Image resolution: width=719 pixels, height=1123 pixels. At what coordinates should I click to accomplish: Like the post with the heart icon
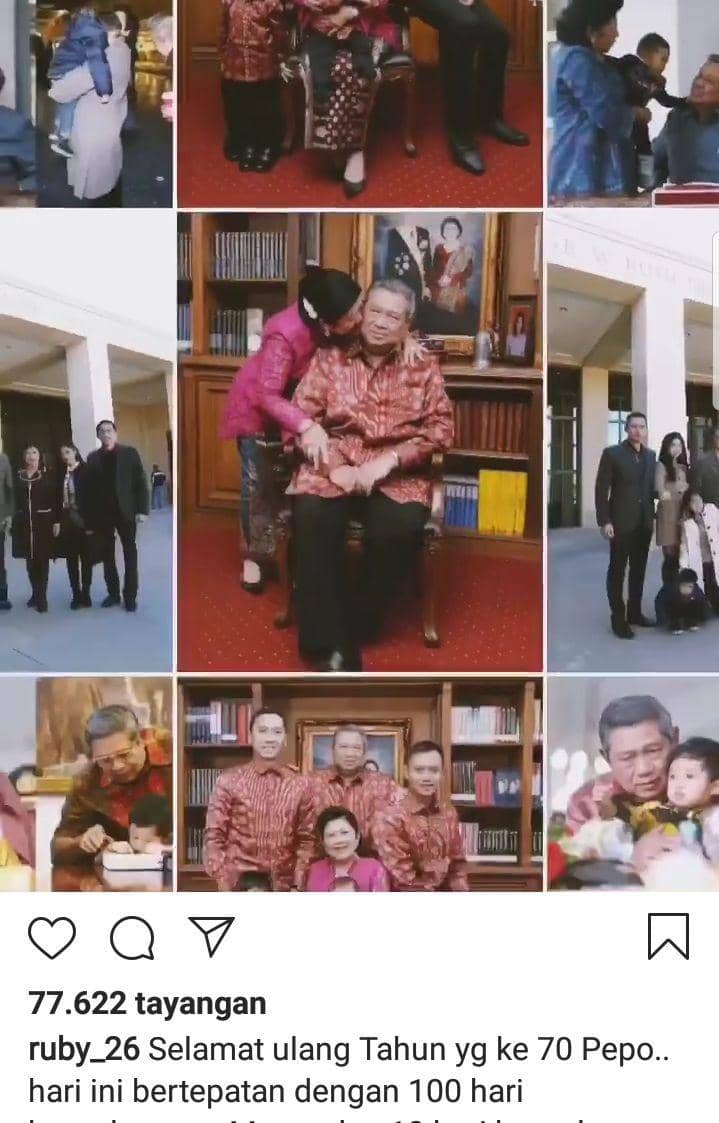(52, 937)
